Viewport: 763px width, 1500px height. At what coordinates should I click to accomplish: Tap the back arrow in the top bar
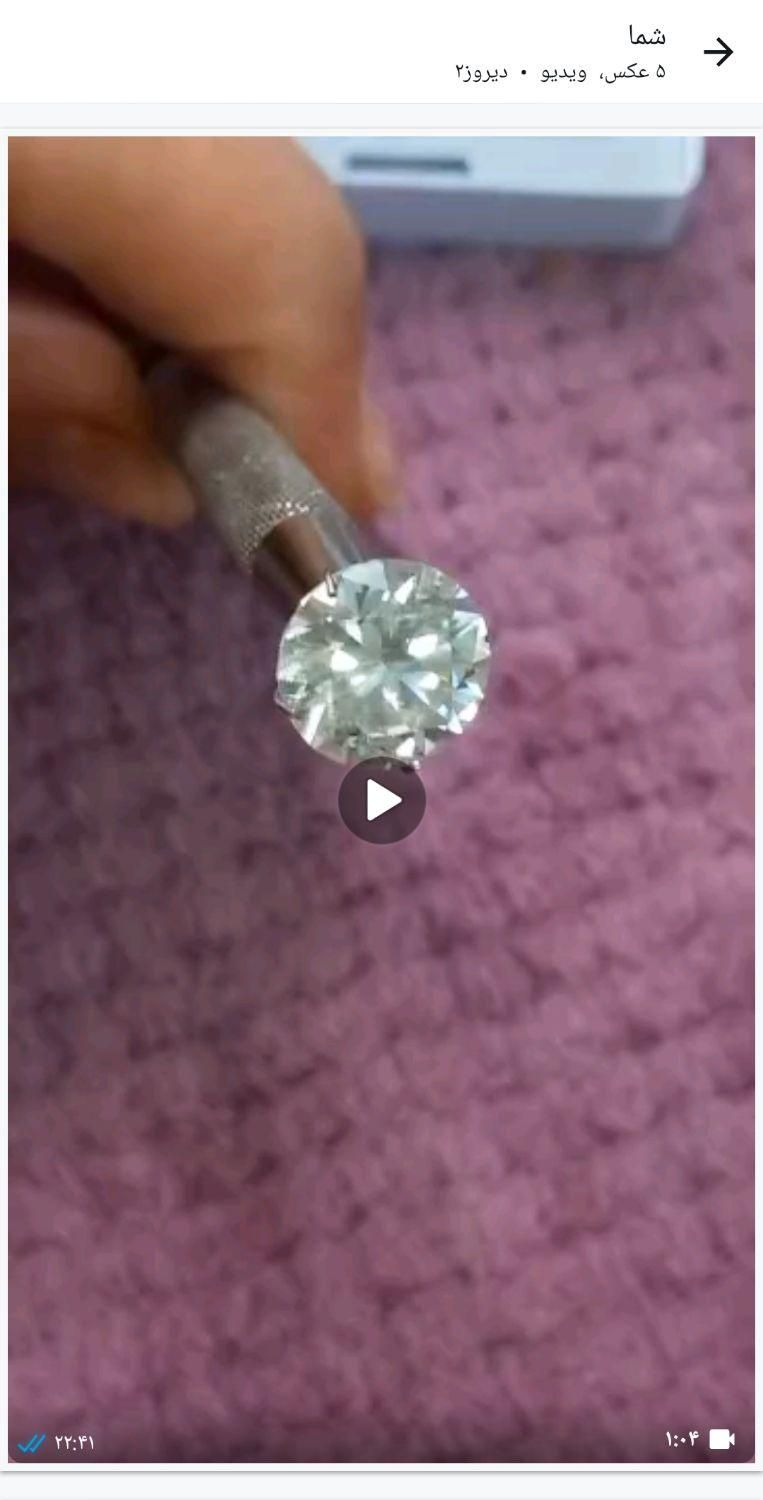point(718,52)
